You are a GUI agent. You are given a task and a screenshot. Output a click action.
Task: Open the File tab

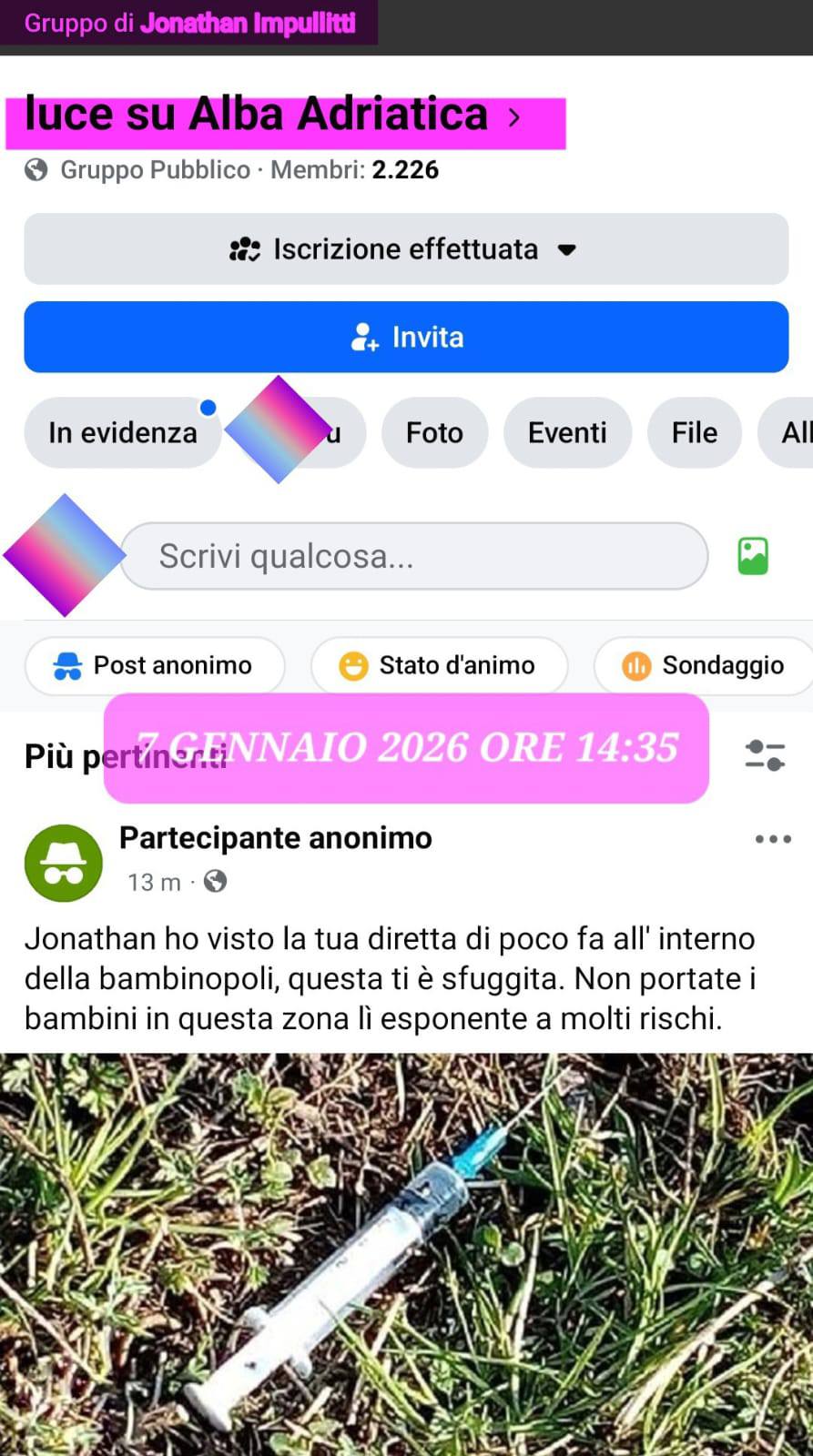[694, 433]
